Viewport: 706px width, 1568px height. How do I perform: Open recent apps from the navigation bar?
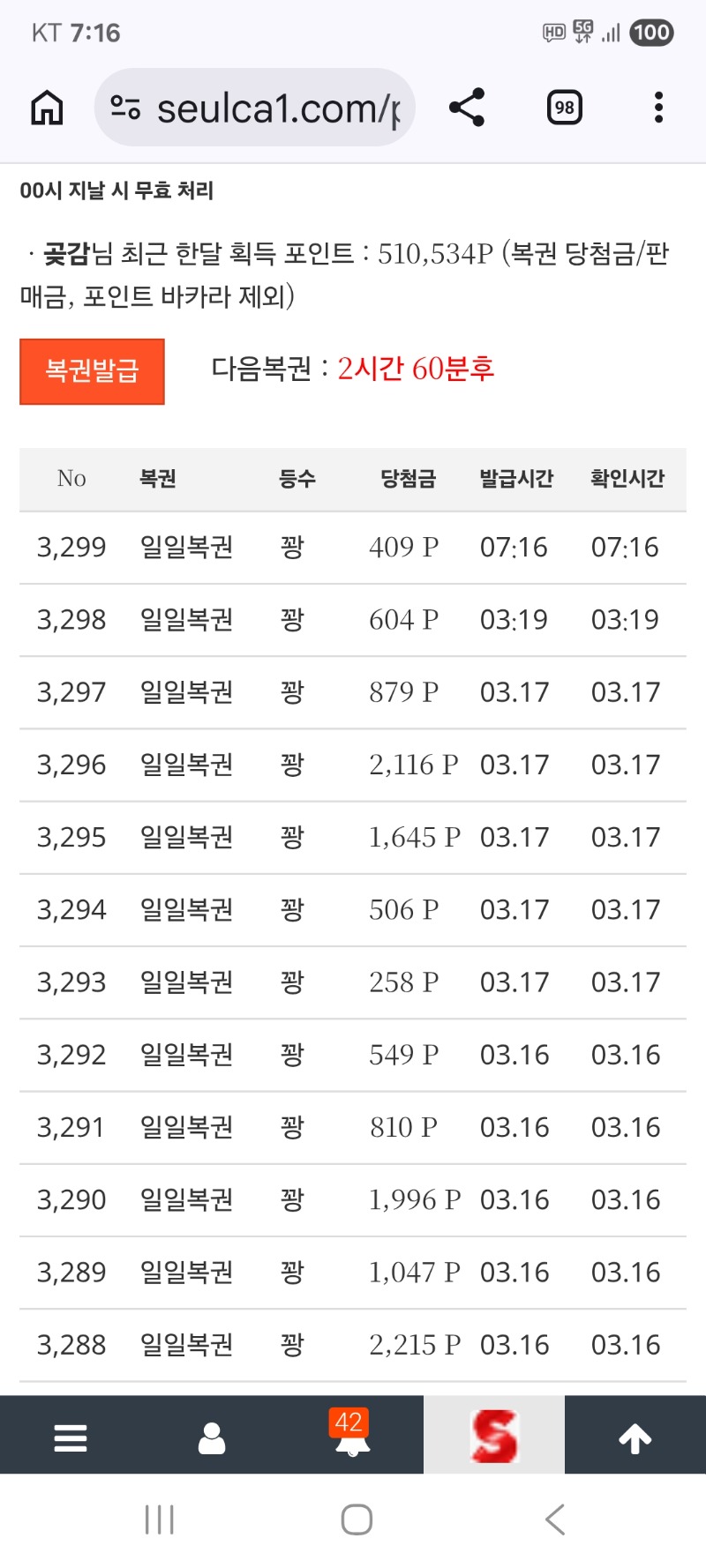(160, 1519)
